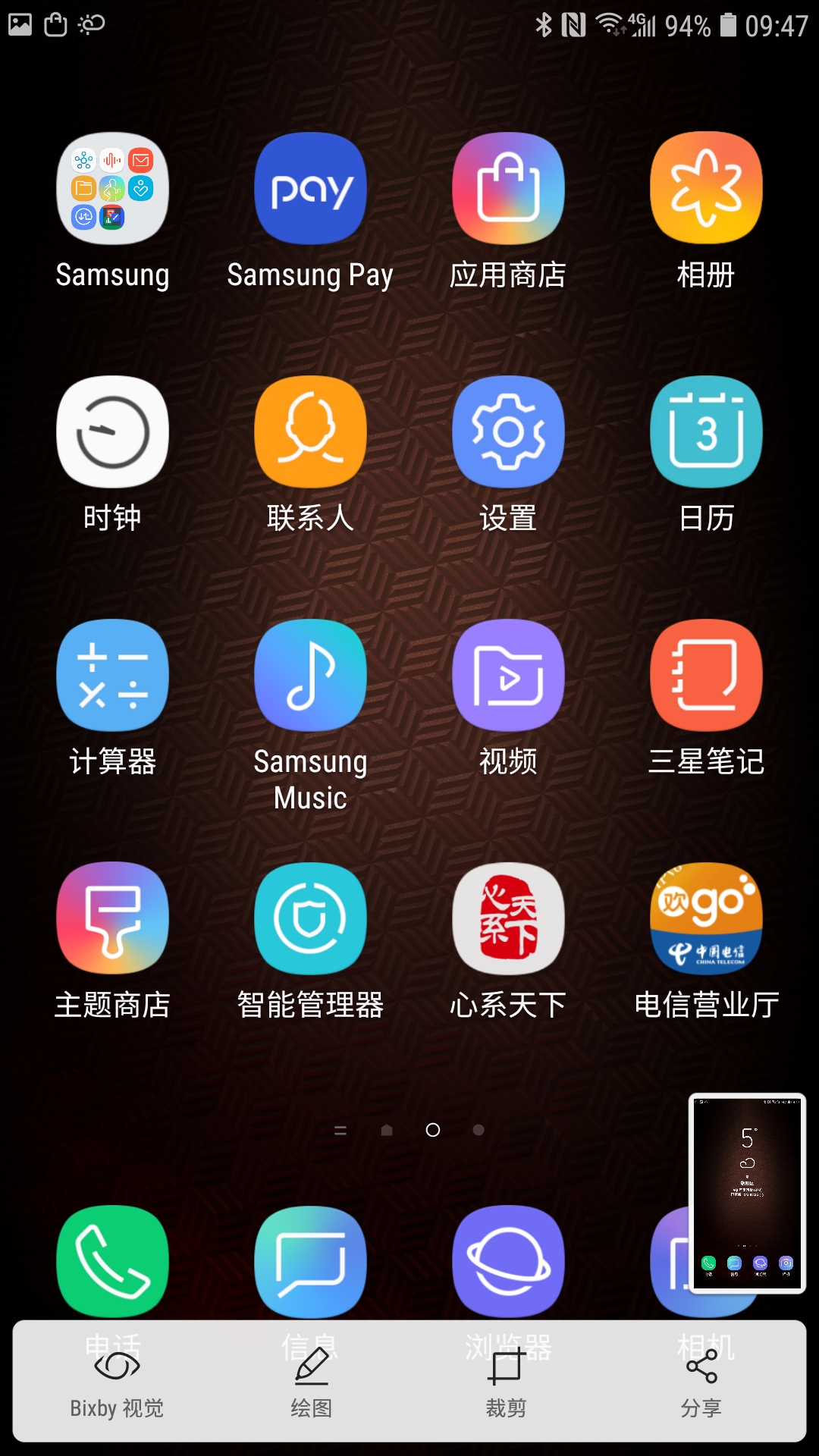Viewport: 819px width, 1456px height.
Task: Open 电信营业厅 China Telecom app
Action: pyautogui.click(x=706, y=919)
